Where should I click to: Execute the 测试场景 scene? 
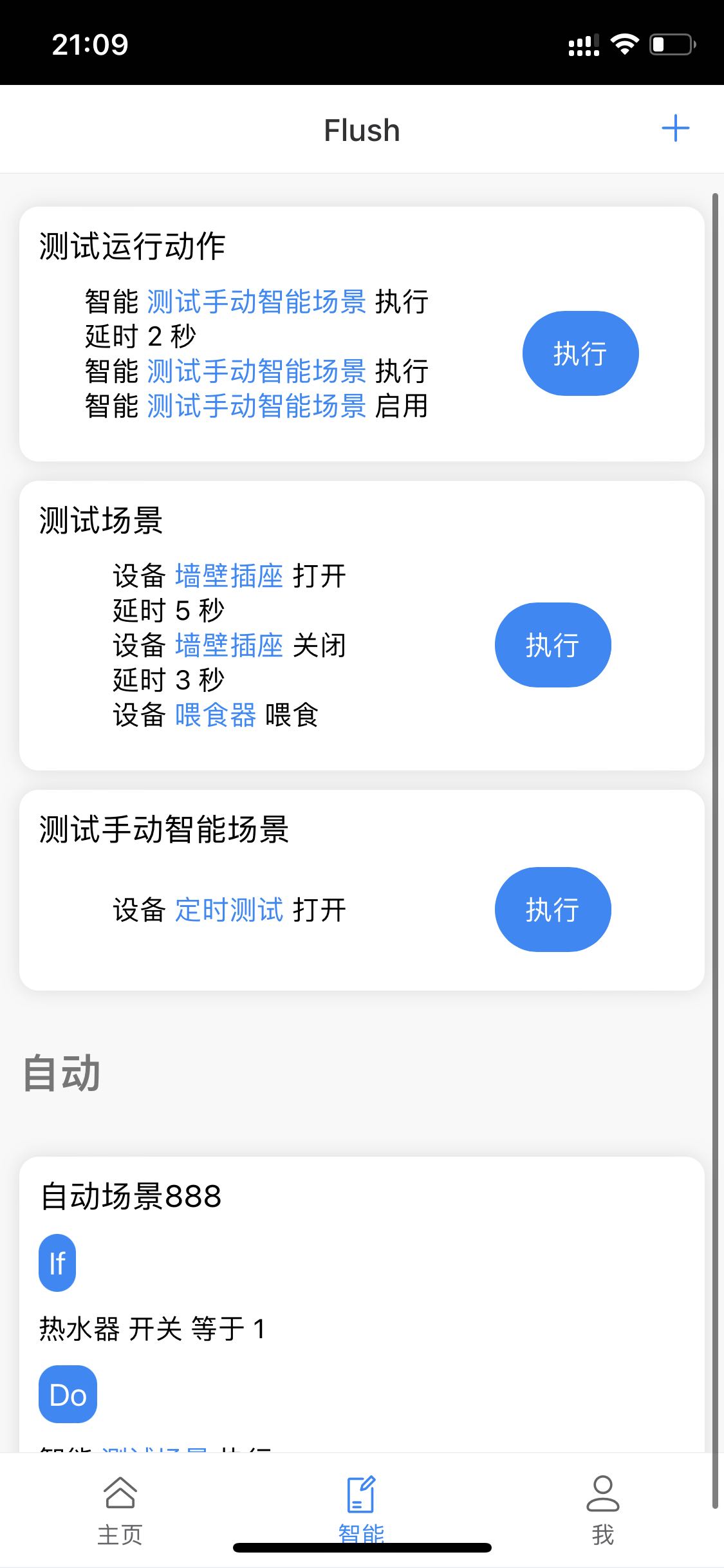tap(552, 645)
